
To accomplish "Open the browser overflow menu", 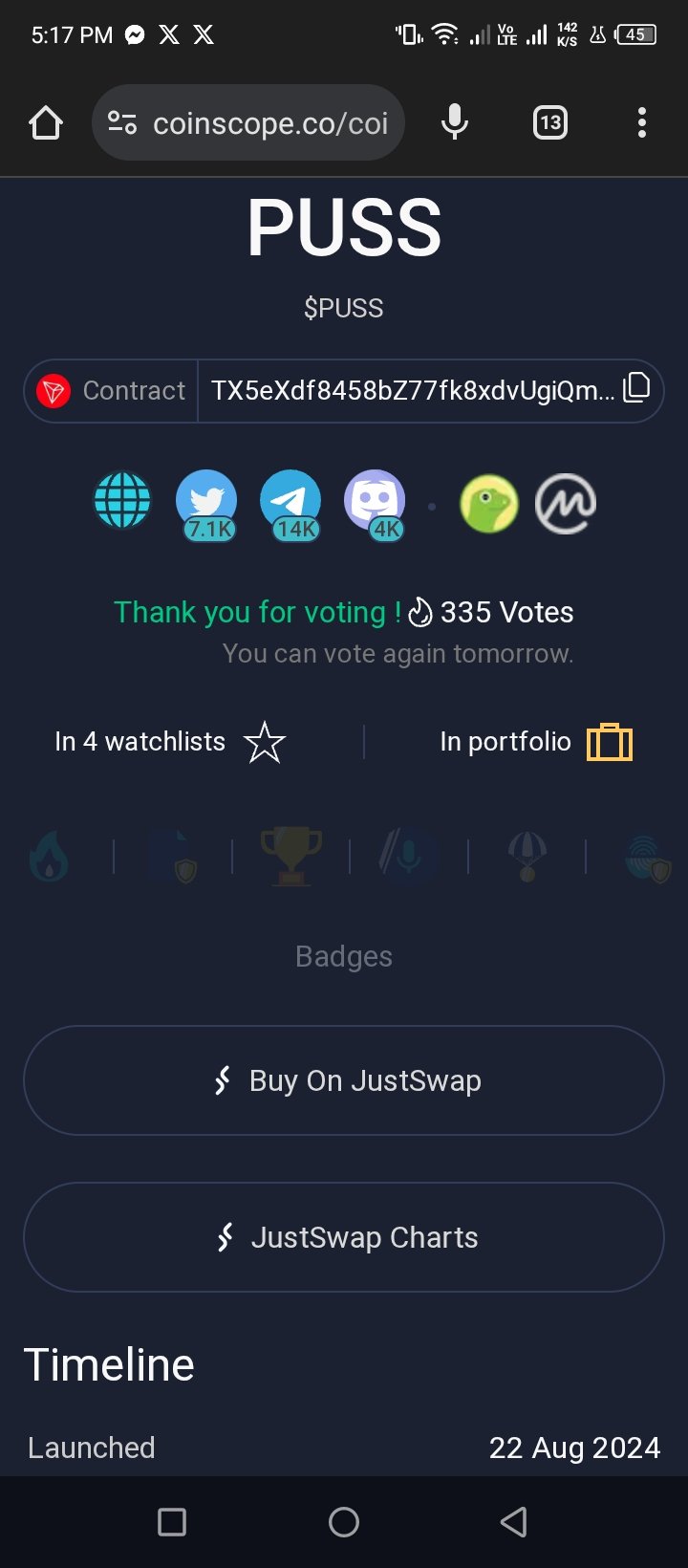I will pos(642,122).
